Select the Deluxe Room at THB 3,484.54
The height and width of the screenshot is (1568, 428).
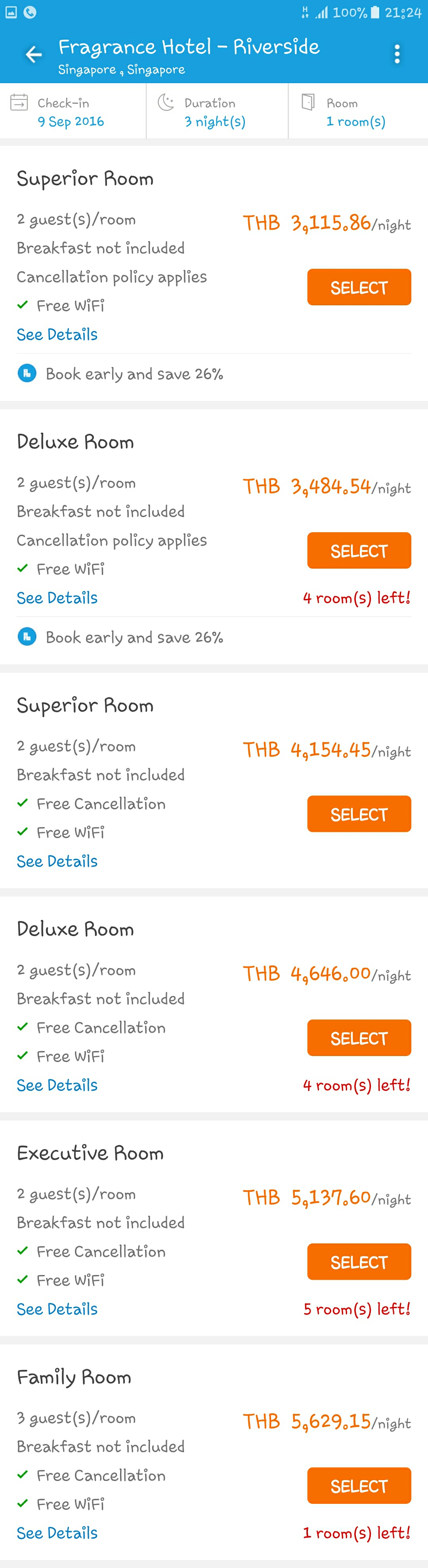coord(359,551)
